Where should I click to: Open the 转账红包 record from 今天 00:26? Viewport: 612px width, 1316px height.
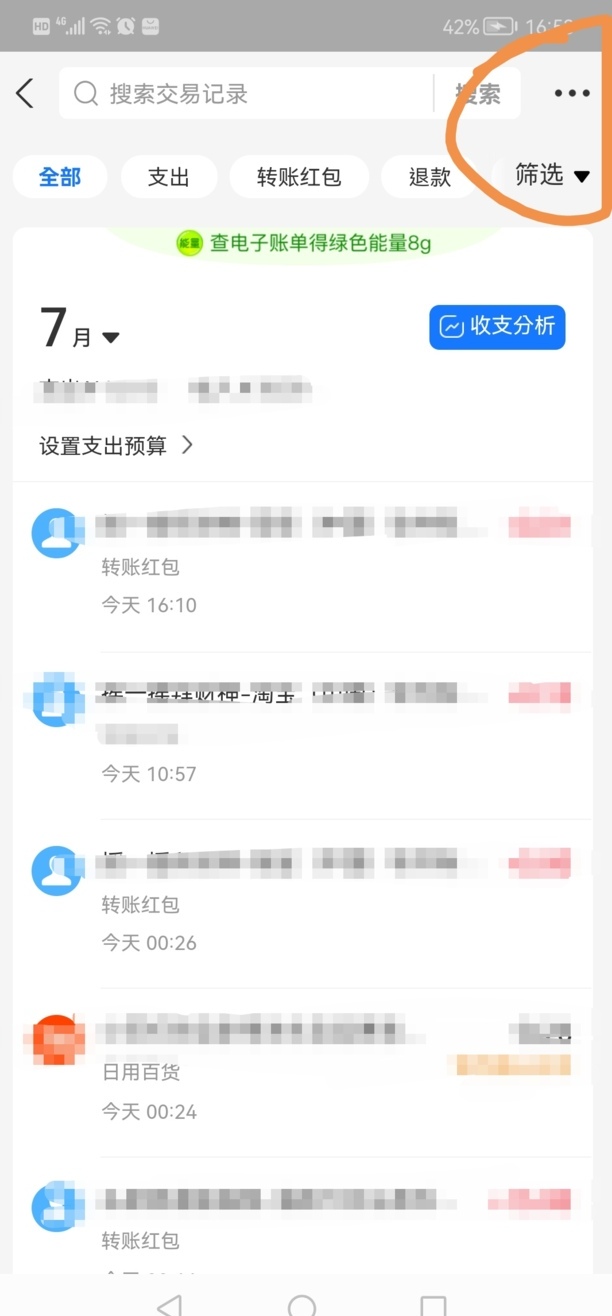tap(303, 903)
